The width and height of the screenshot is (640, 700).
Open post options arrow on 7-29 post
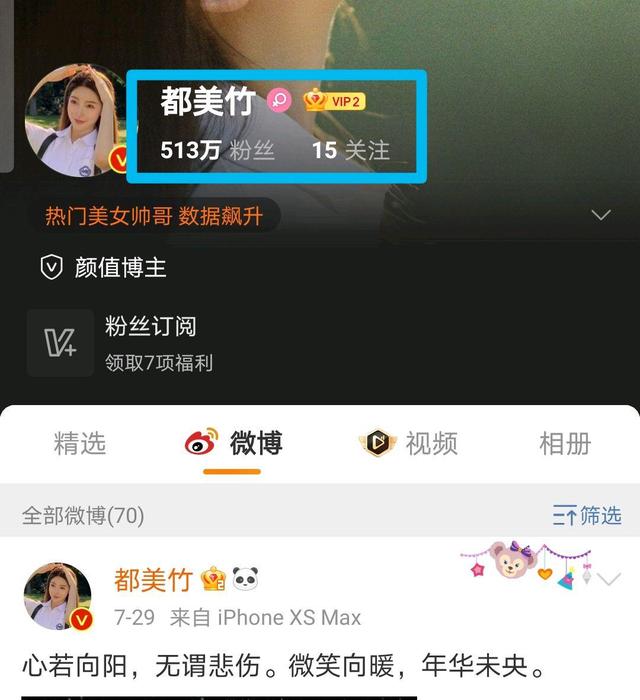pyautogui.click(x=607, y=580)
